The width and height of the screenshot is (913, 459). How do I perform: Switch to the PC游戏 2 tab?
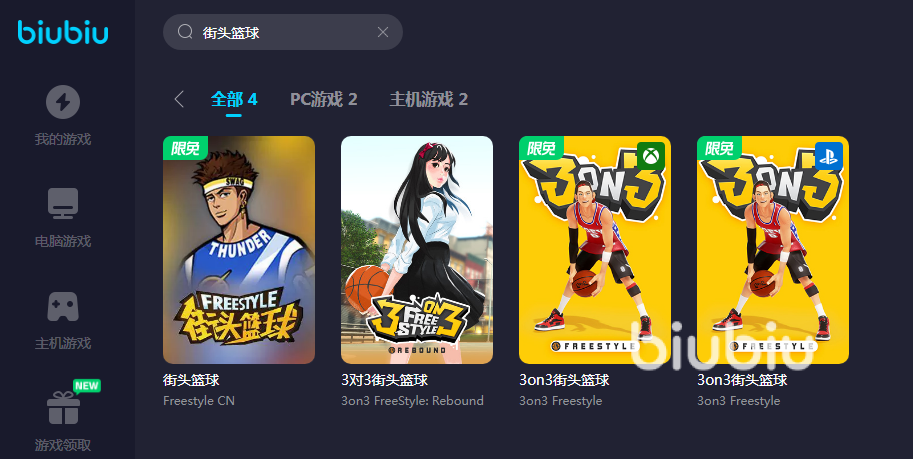323,99
